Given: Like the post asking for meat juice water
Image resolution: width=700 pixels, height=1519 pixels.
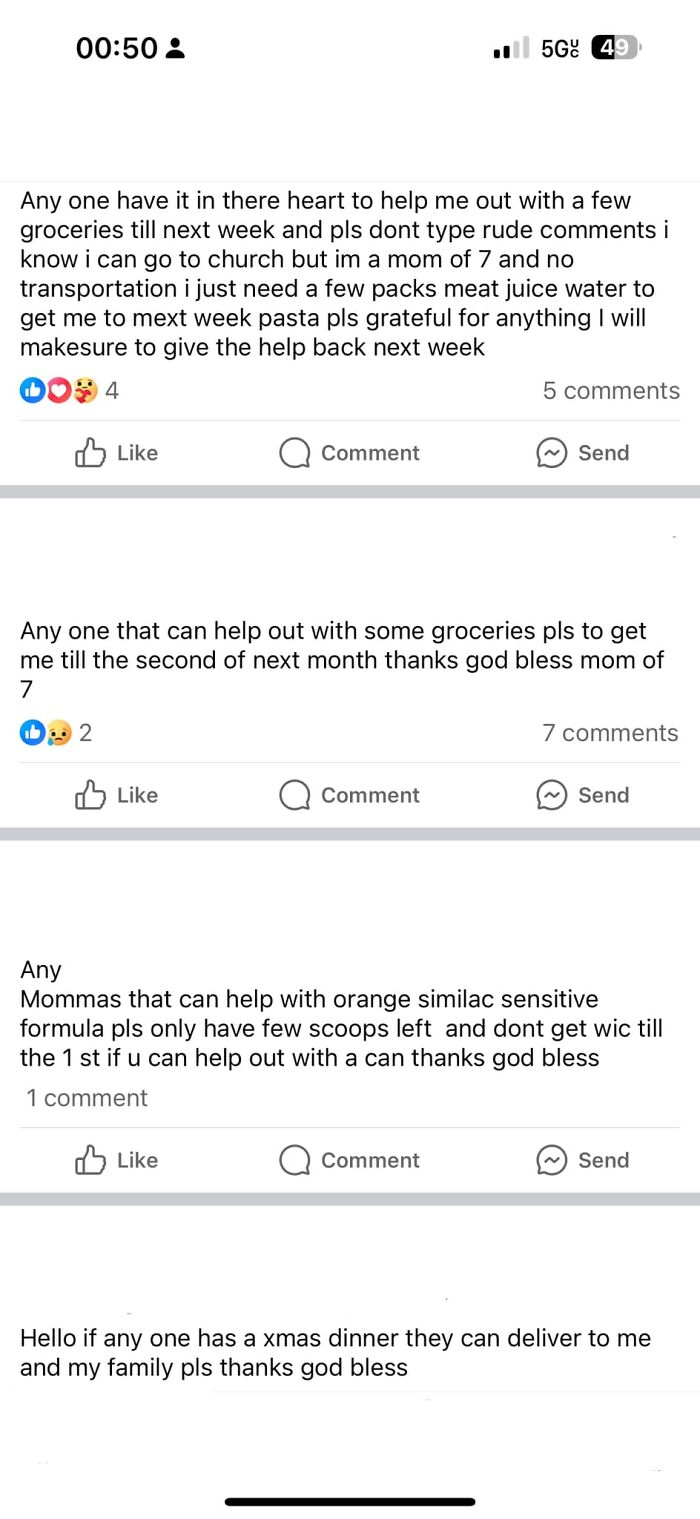Looking at the screenshot, I should click(x=117, y=453).
